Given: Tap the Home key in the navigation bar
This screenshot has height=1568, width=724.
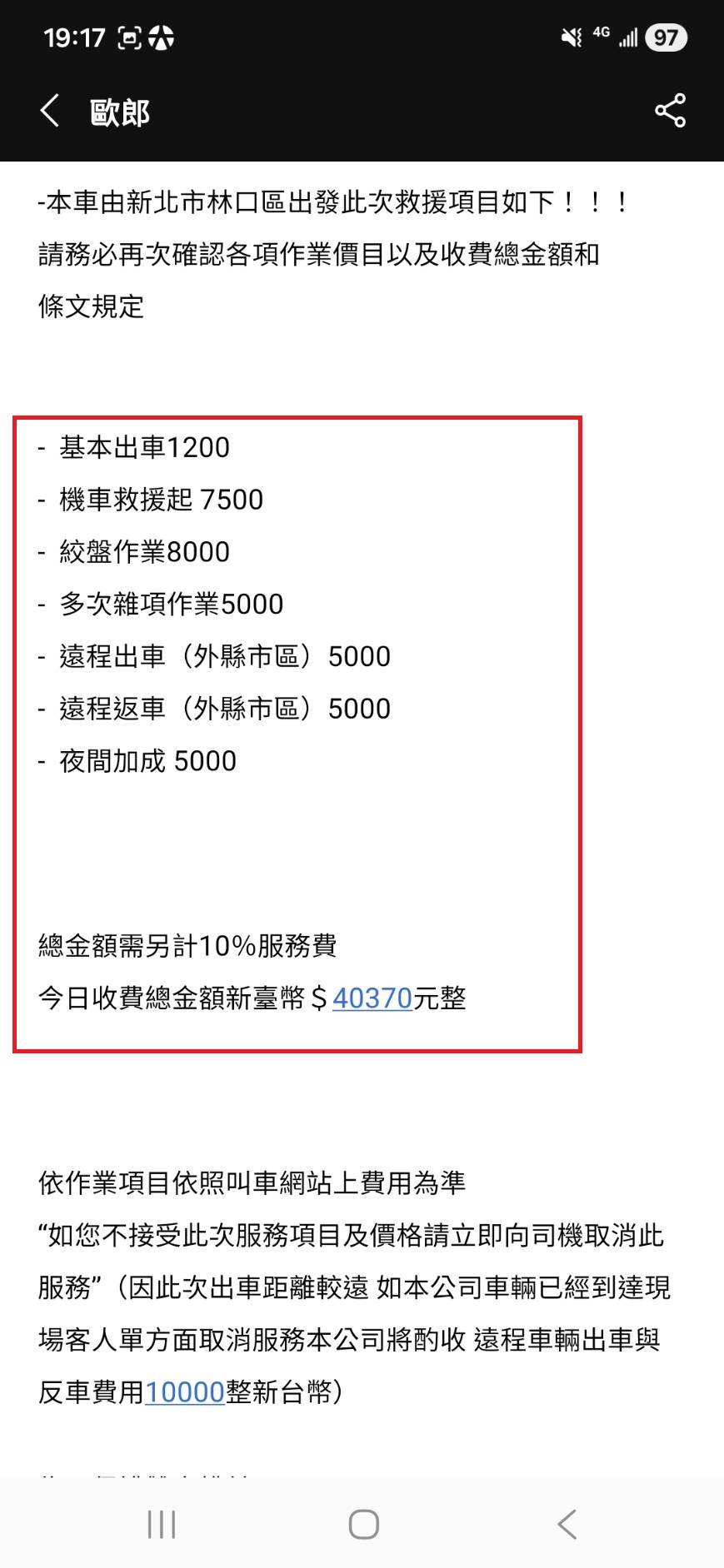Looking at the screenshot, I should click(362, 1525).
